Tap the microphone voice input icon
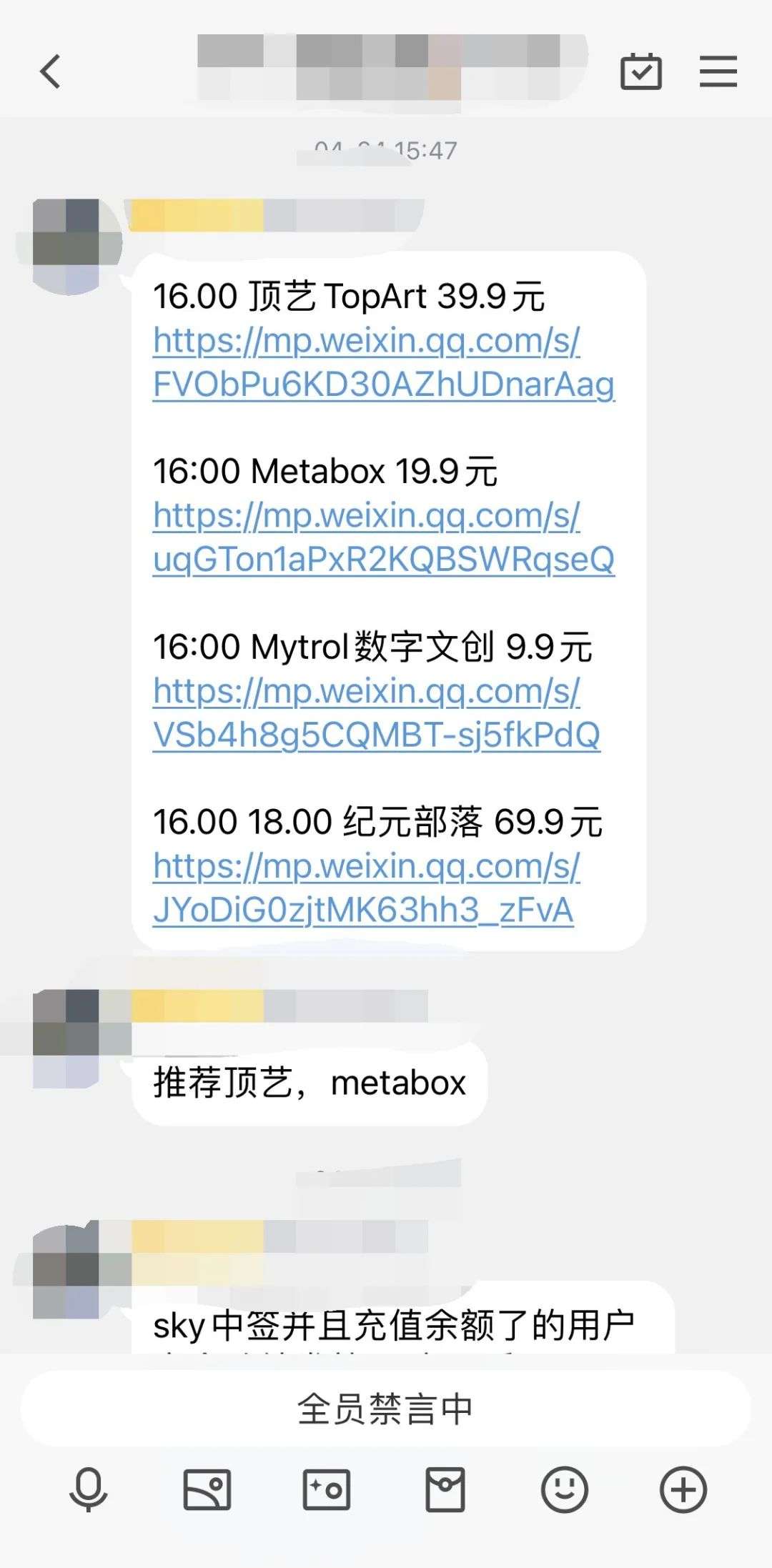The height and width of the screenshot is (1568, 772). pos(88,1489)
